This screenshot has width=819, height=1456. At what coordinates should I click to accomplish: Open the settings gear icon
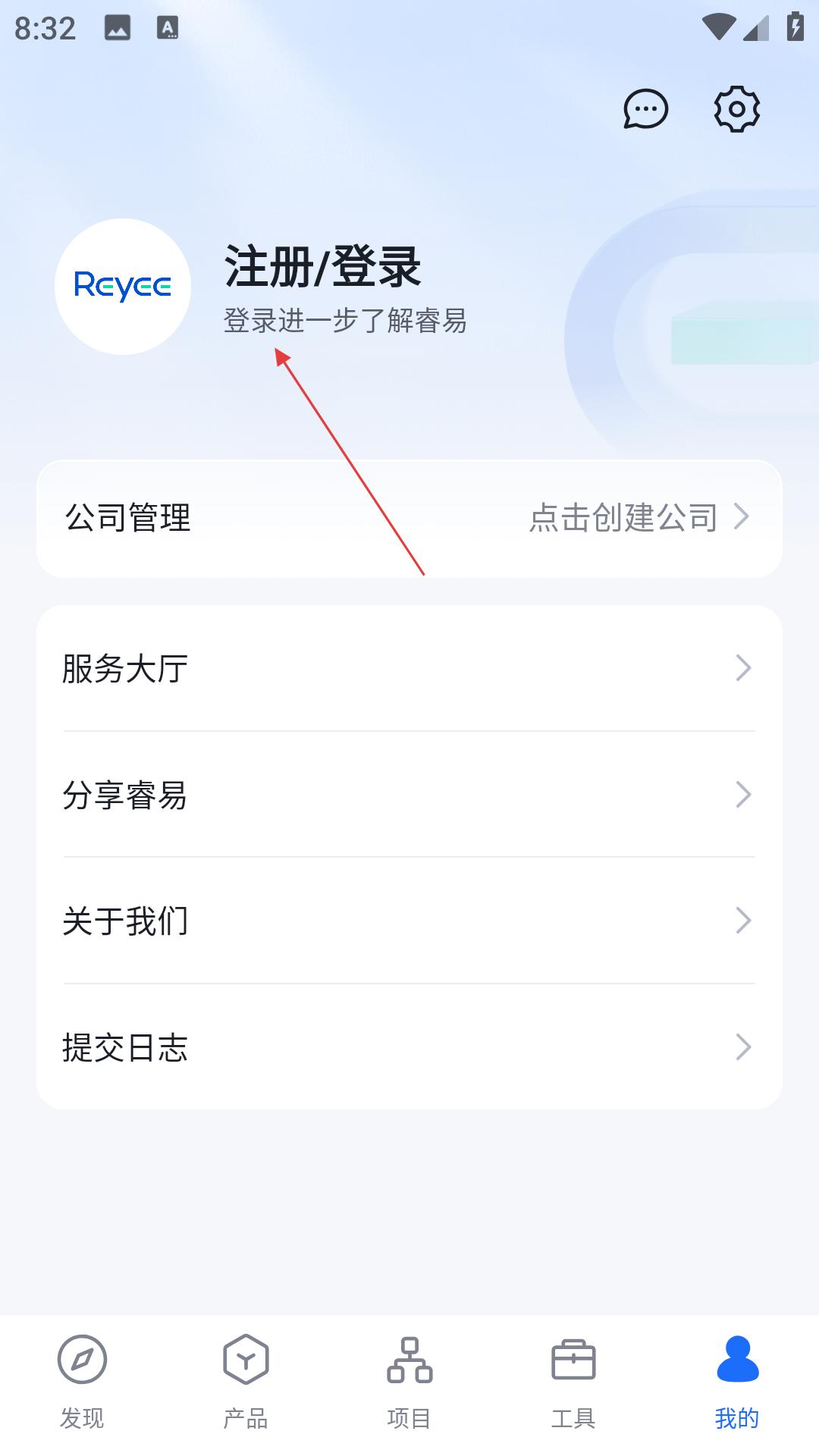735,108
